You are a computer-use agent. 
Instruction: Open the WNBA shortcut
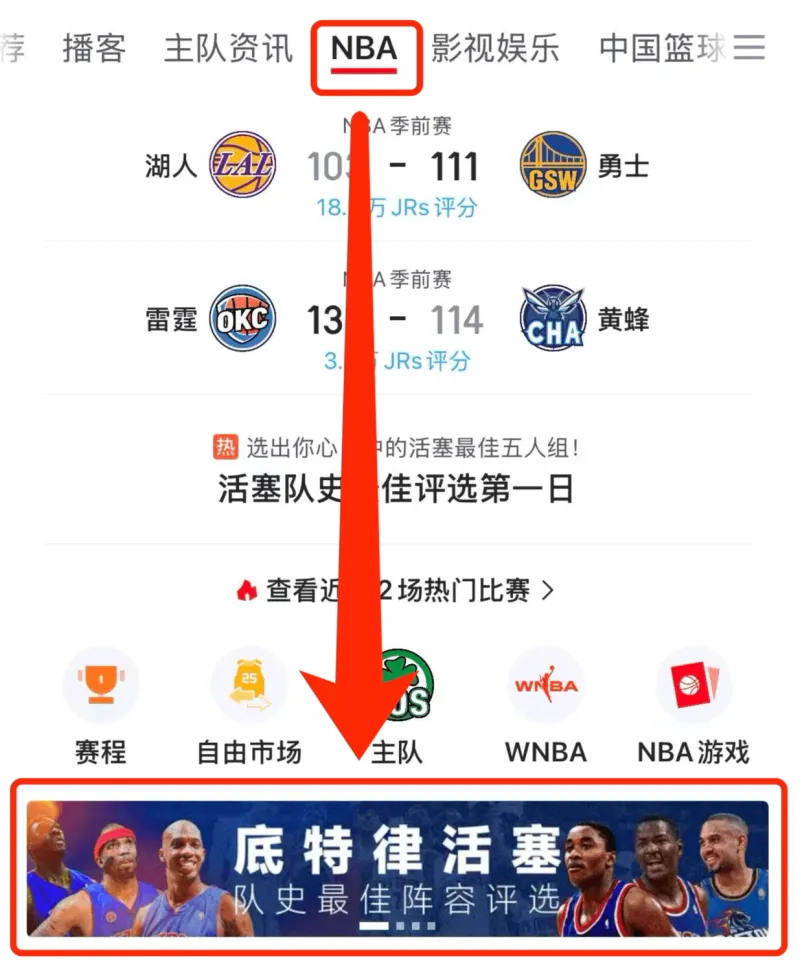point(545,705)
